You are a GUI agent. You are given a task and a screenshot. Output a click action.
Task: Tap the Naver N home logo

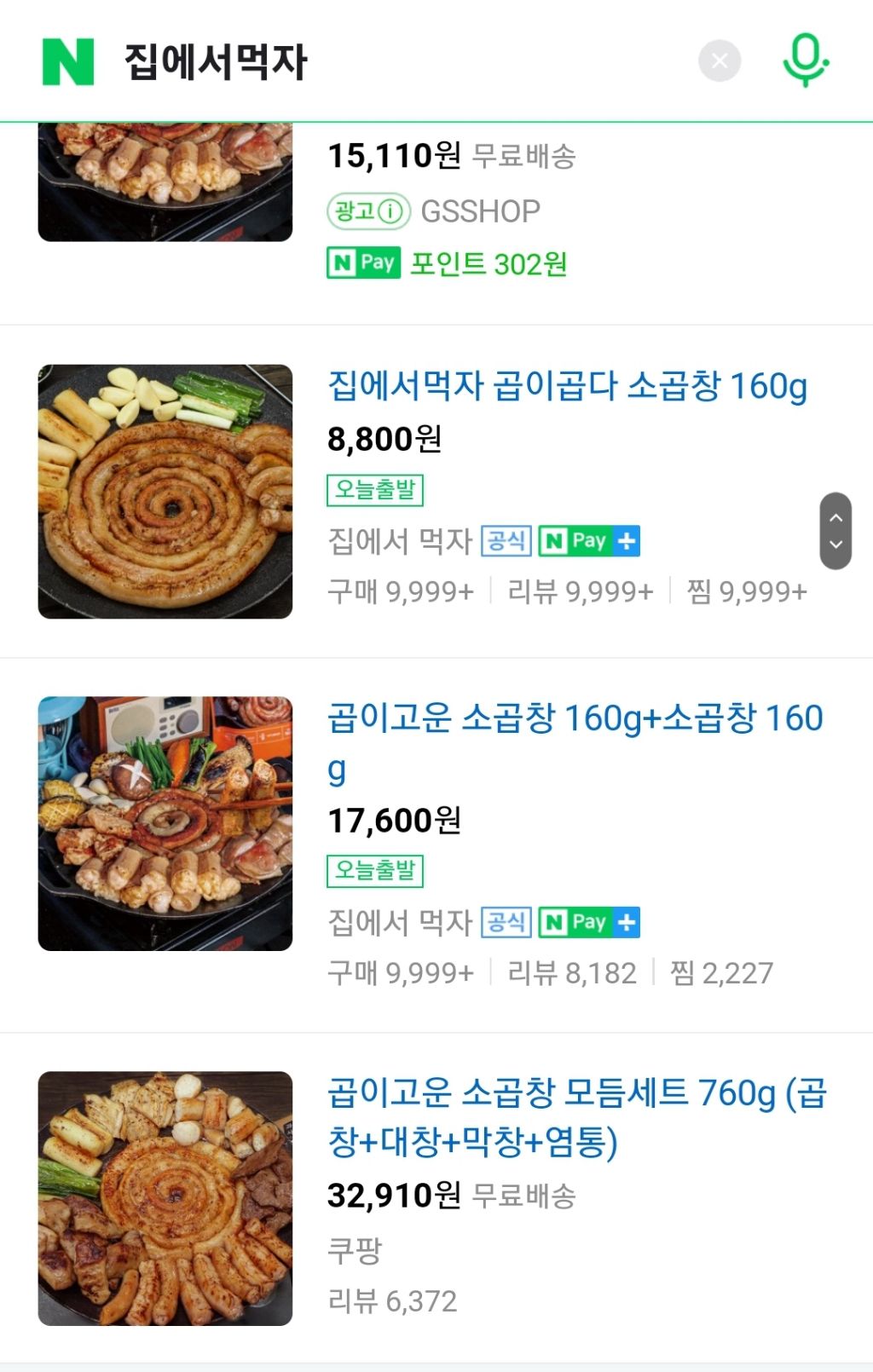[x=68, y=61]
